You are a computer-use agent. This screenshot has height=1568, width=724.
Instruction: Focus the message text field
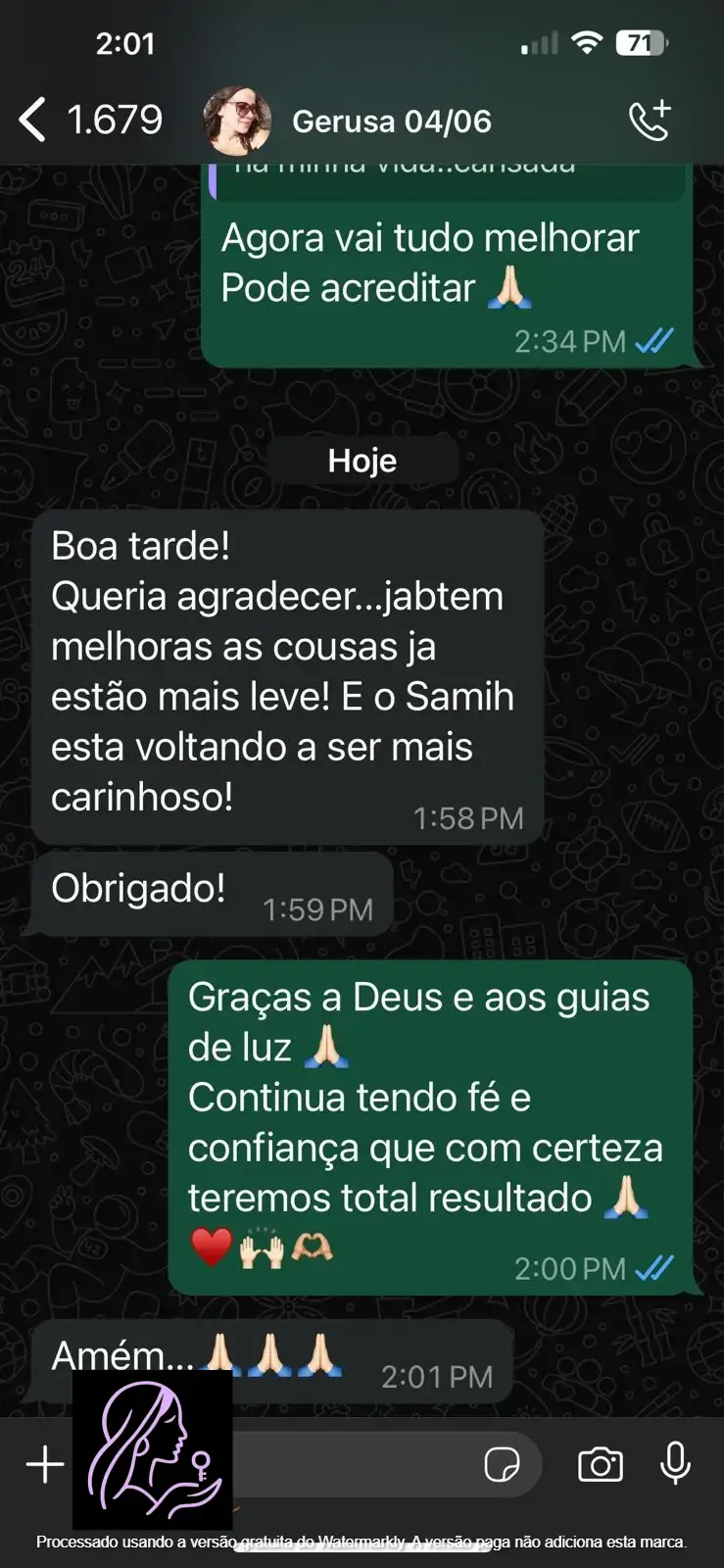coord(353,1465)
